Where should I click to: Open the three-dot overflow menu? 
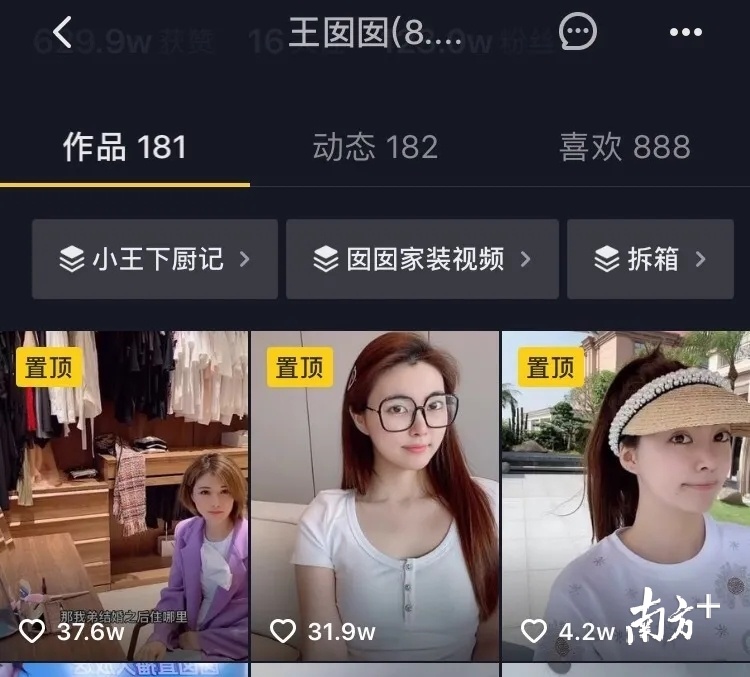pyautogui.click(x=686, y=32)
